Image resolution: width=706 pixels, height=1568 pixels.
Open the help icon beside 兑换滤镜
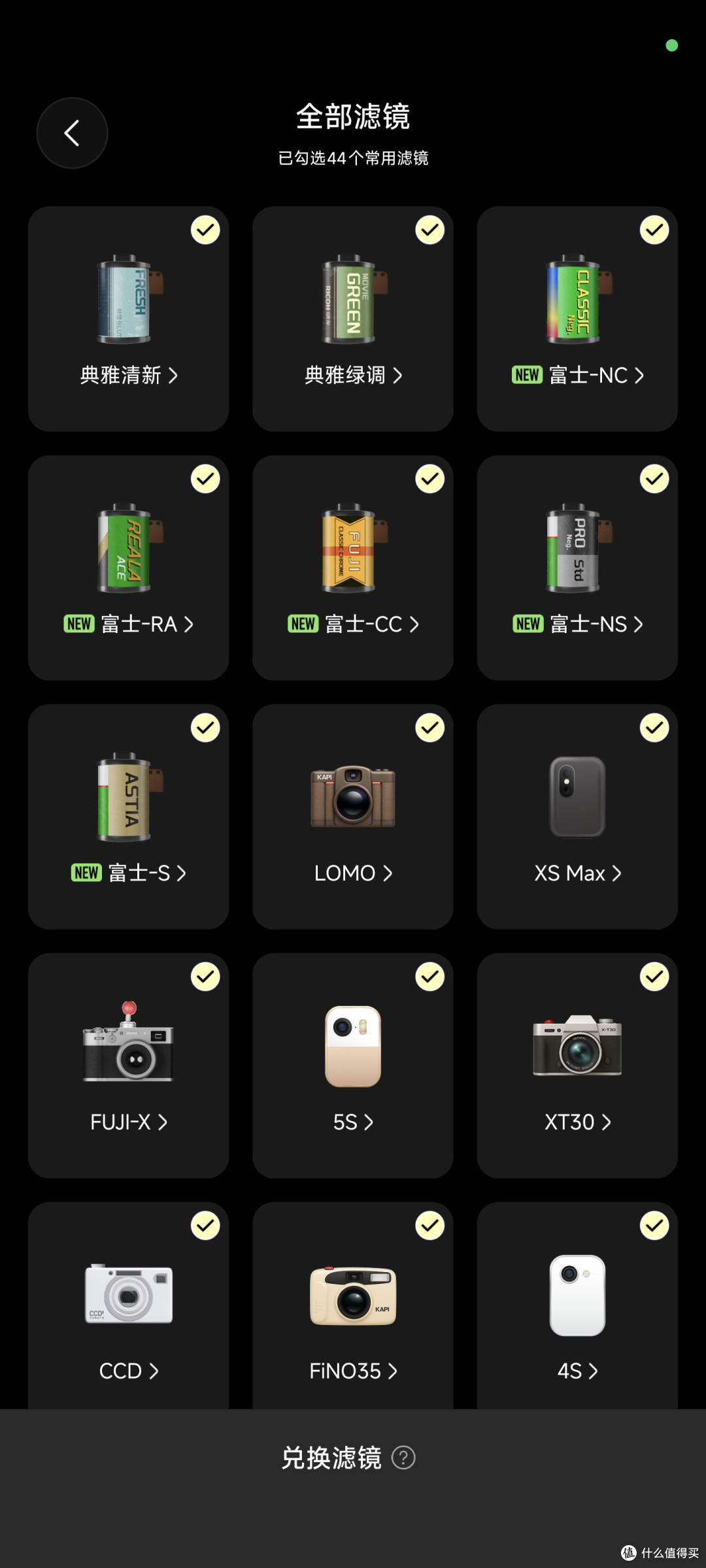[x=403, y=1458]
